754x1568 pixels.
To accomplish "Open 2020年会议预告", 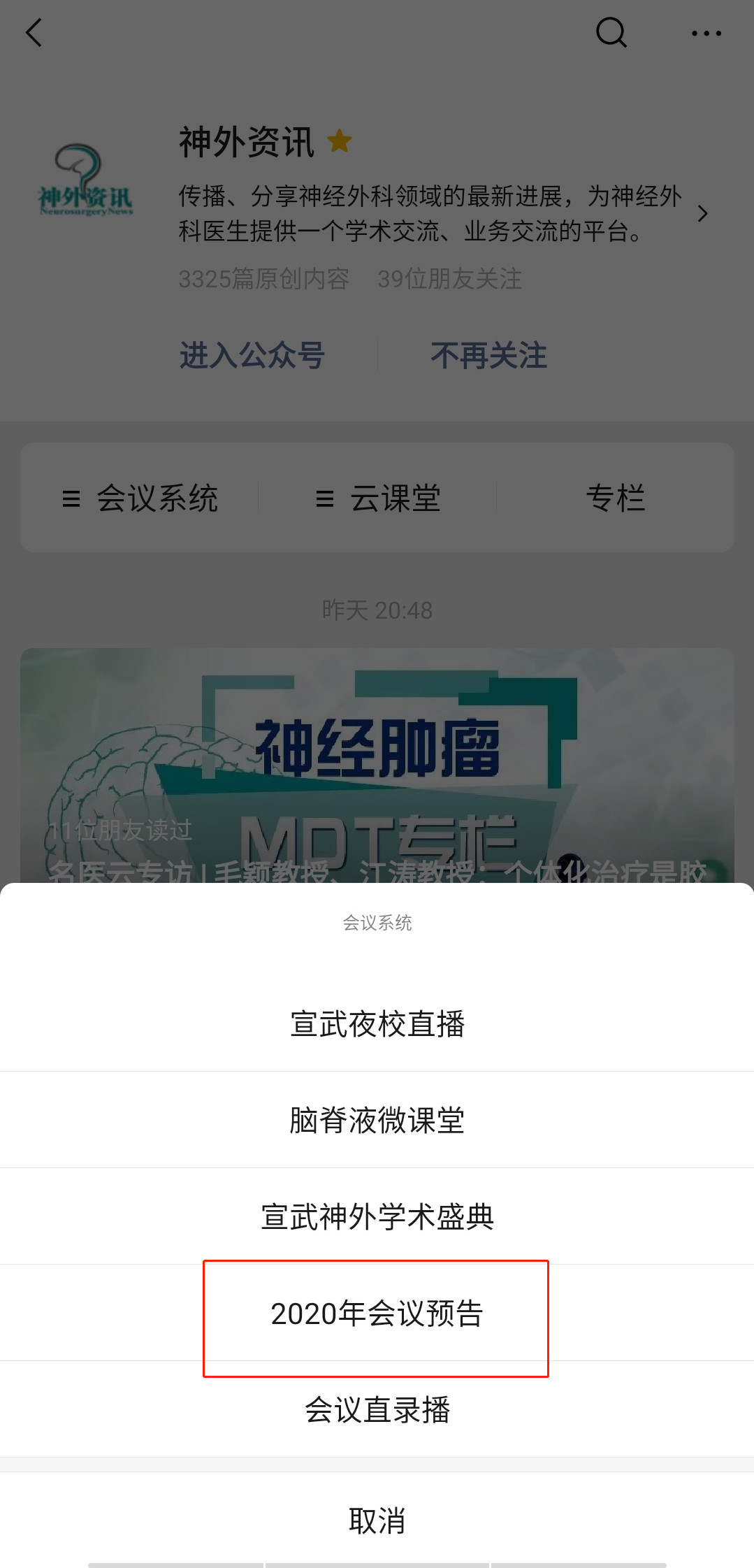I will pos(377,1314).
